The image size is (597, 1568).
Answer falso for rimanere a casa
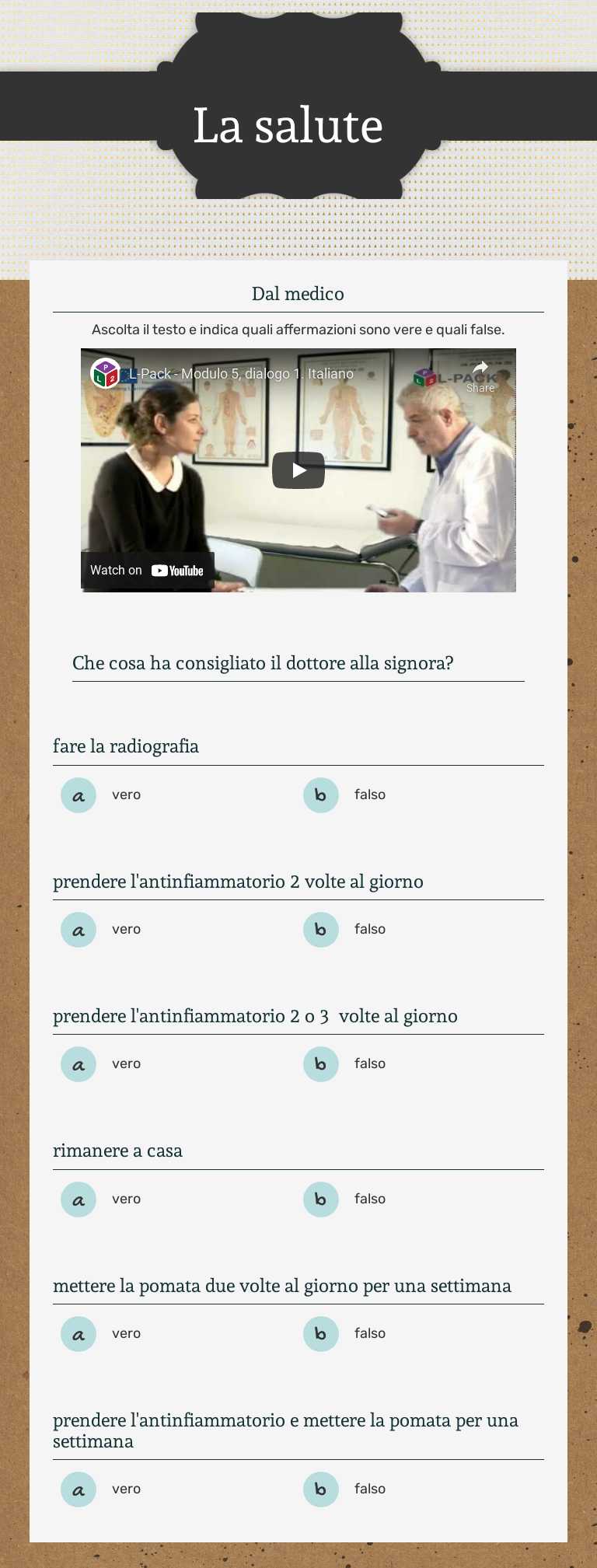pyautogui.click(x=321, y=1200)
